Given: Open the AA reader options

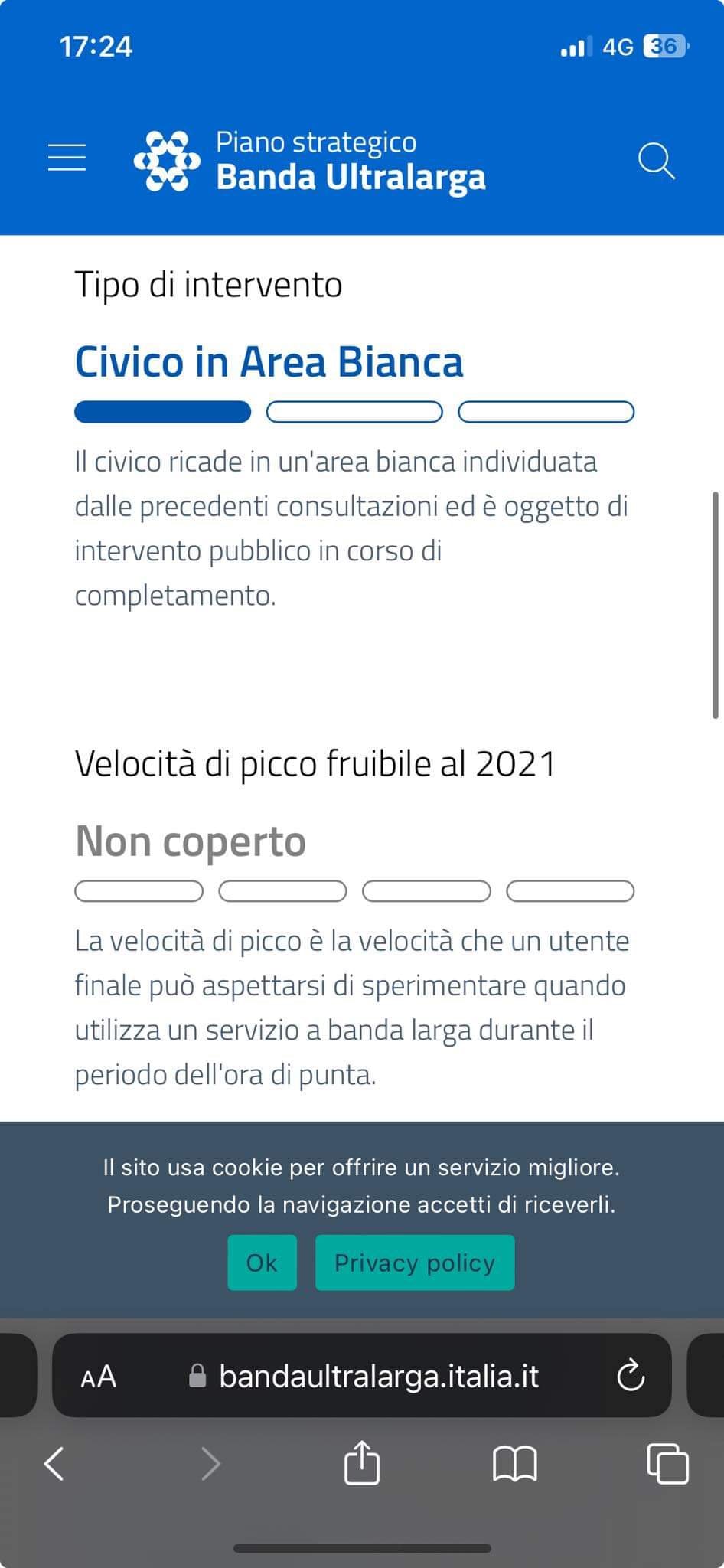Looking at the screenshot, I should (99, 1377).
